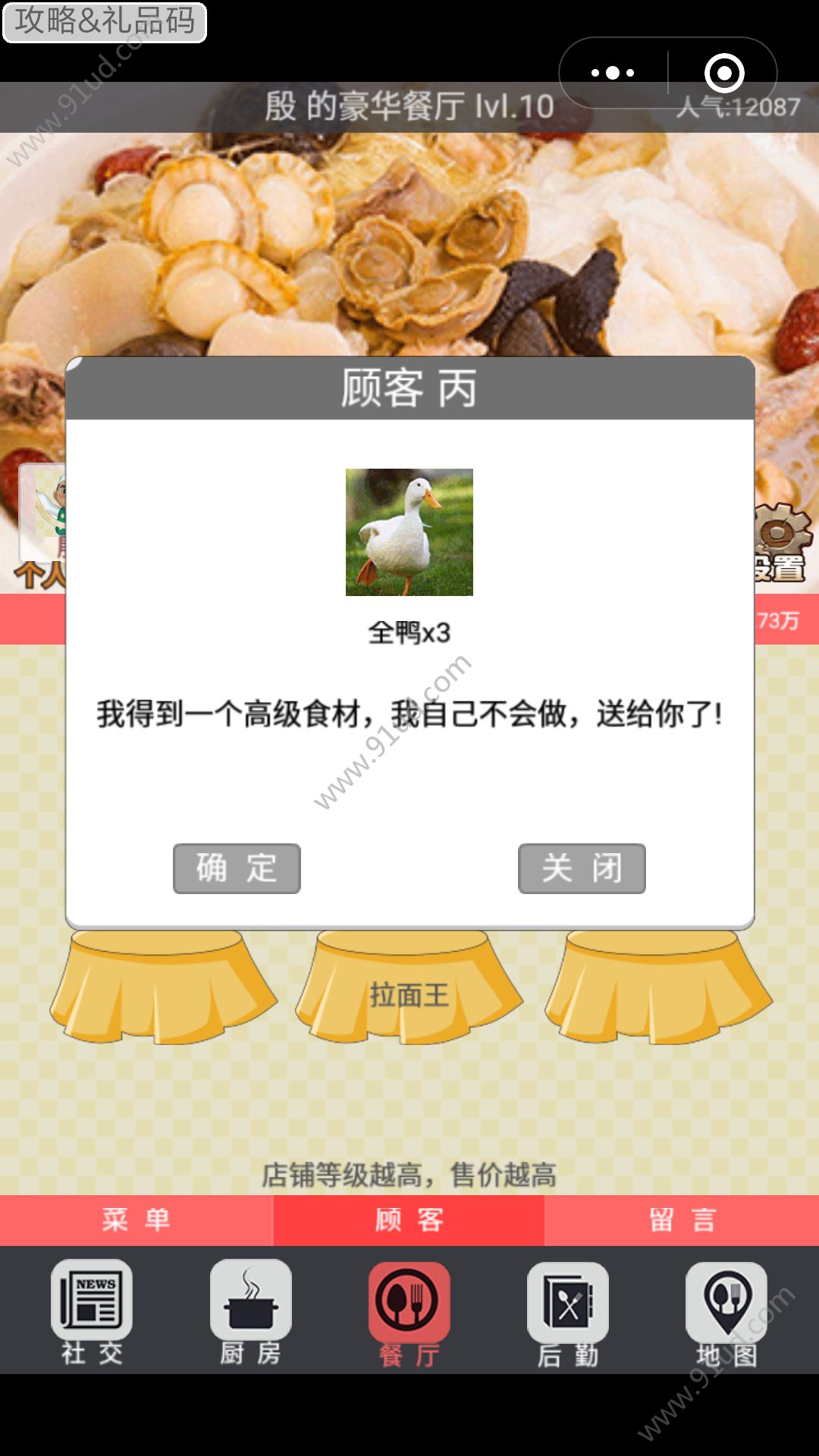Screen dimensions: 819x1456
Task: Switch to the 菜单 tab
Action: coord(136,1220)
